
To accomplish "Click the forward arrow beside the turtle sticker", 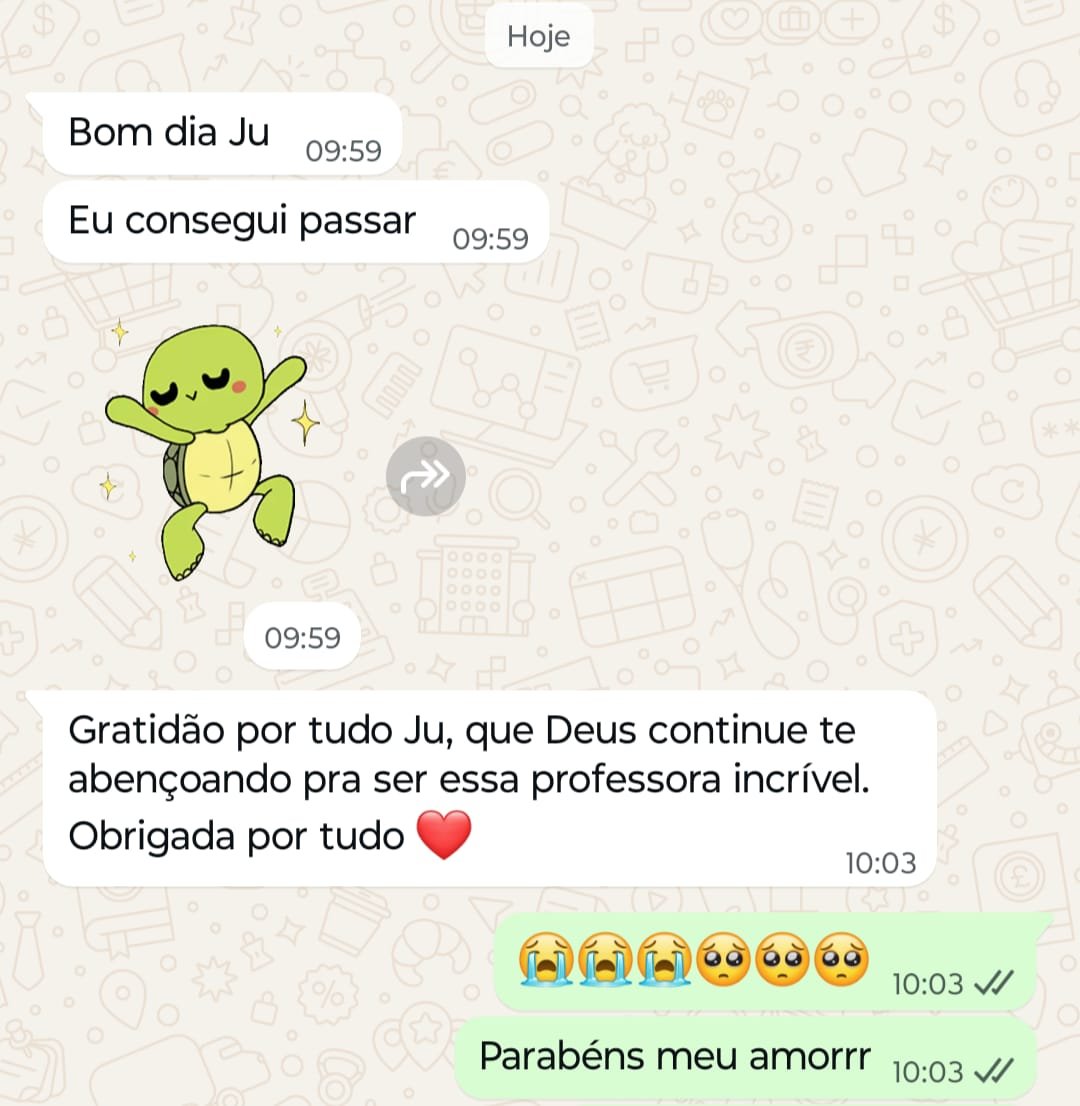I will pyautogui.click(x=426, y=477).
